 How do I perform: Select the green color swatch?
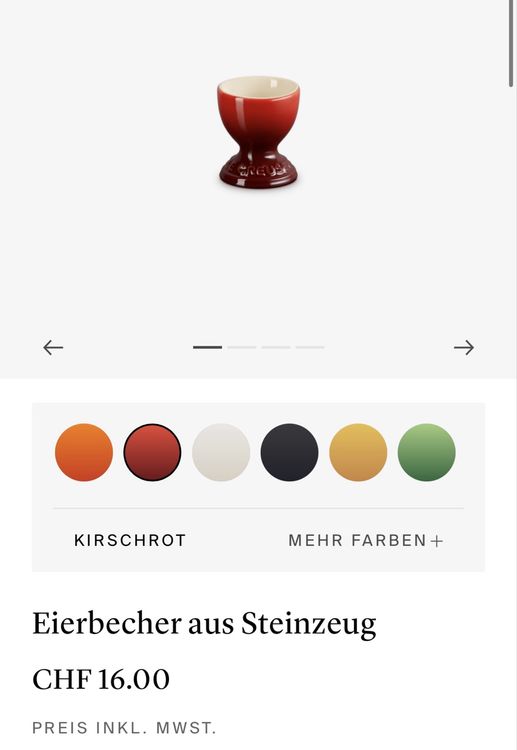[x=427, y=452]
